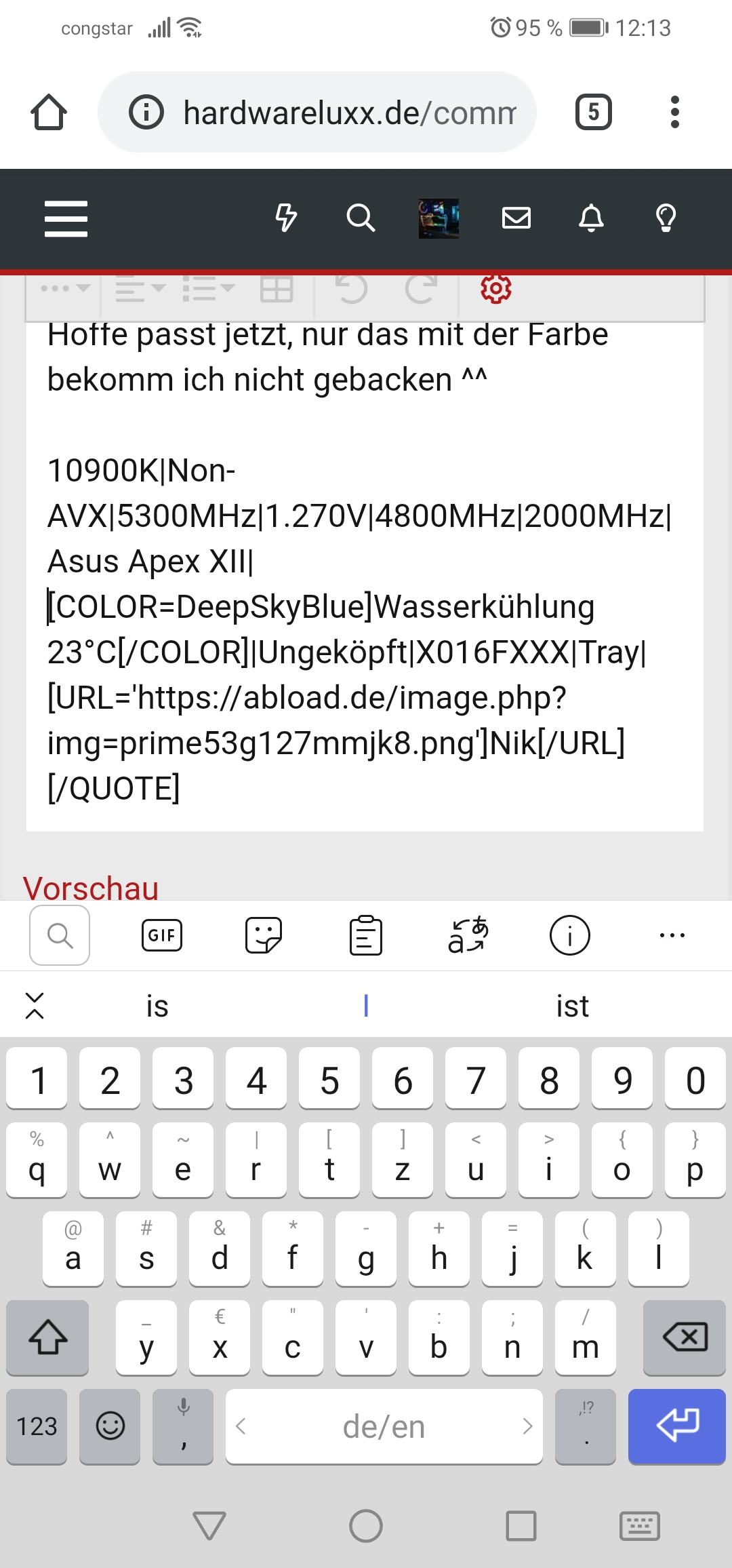
Task: Open the user avatar account menu
Action: point(439,218)
